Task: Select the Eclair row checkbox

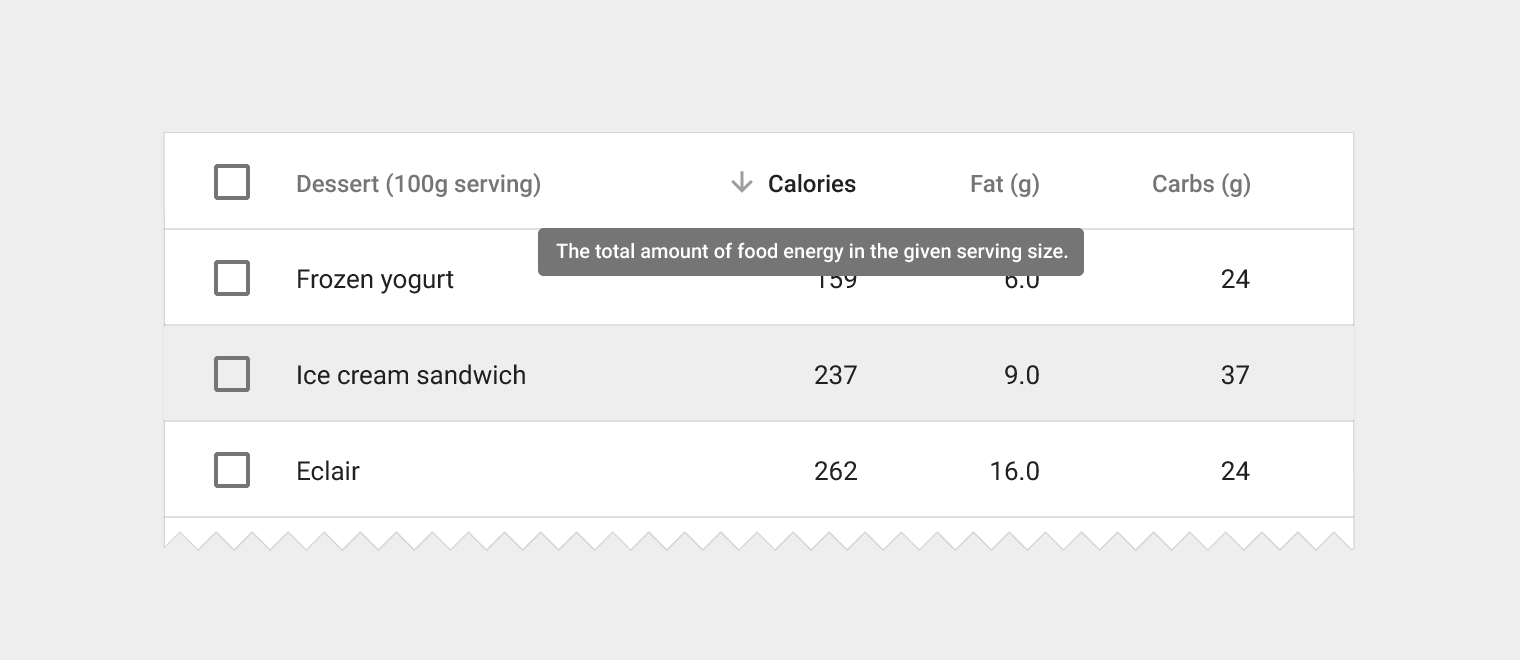Action: [232, 470]
